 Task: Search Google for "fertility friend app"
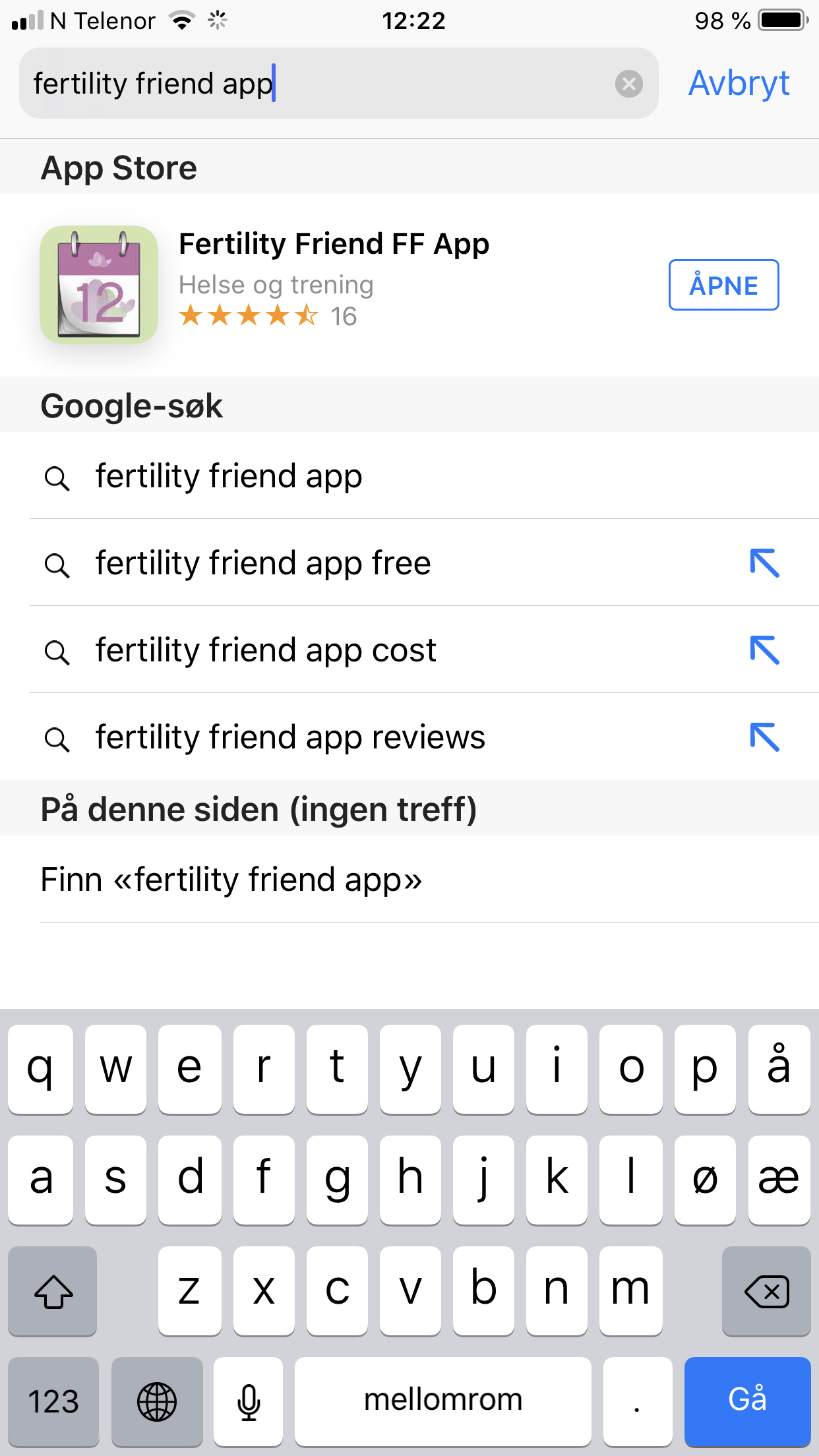(x=409, y=476)
